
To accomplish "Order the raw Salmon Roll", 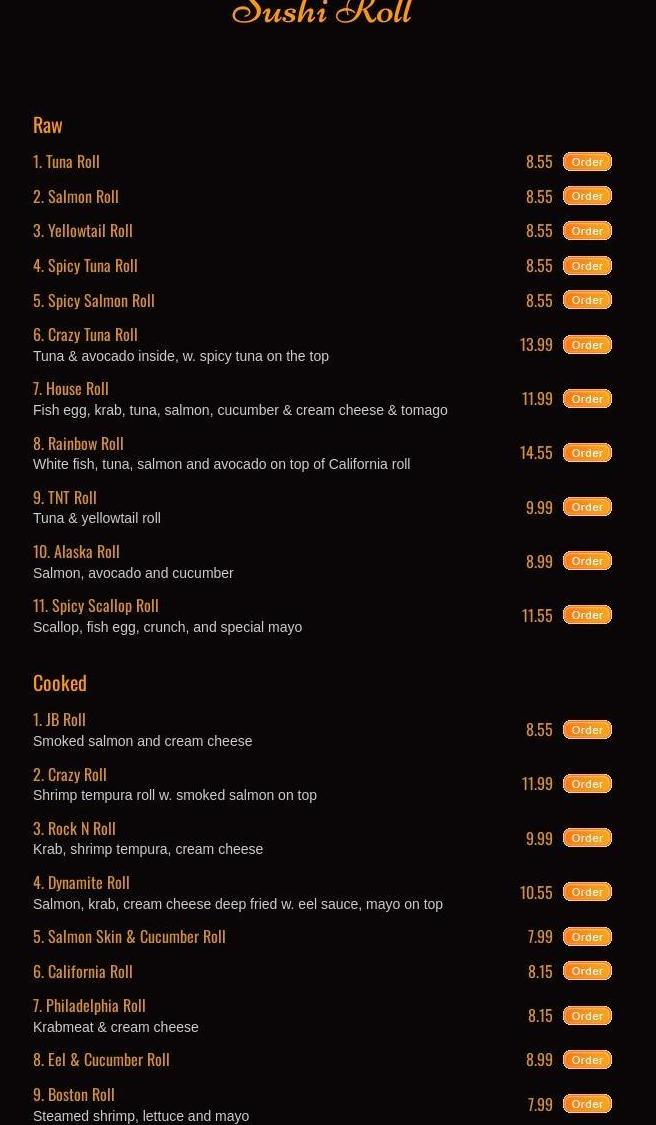I will (x=587, y=196).
